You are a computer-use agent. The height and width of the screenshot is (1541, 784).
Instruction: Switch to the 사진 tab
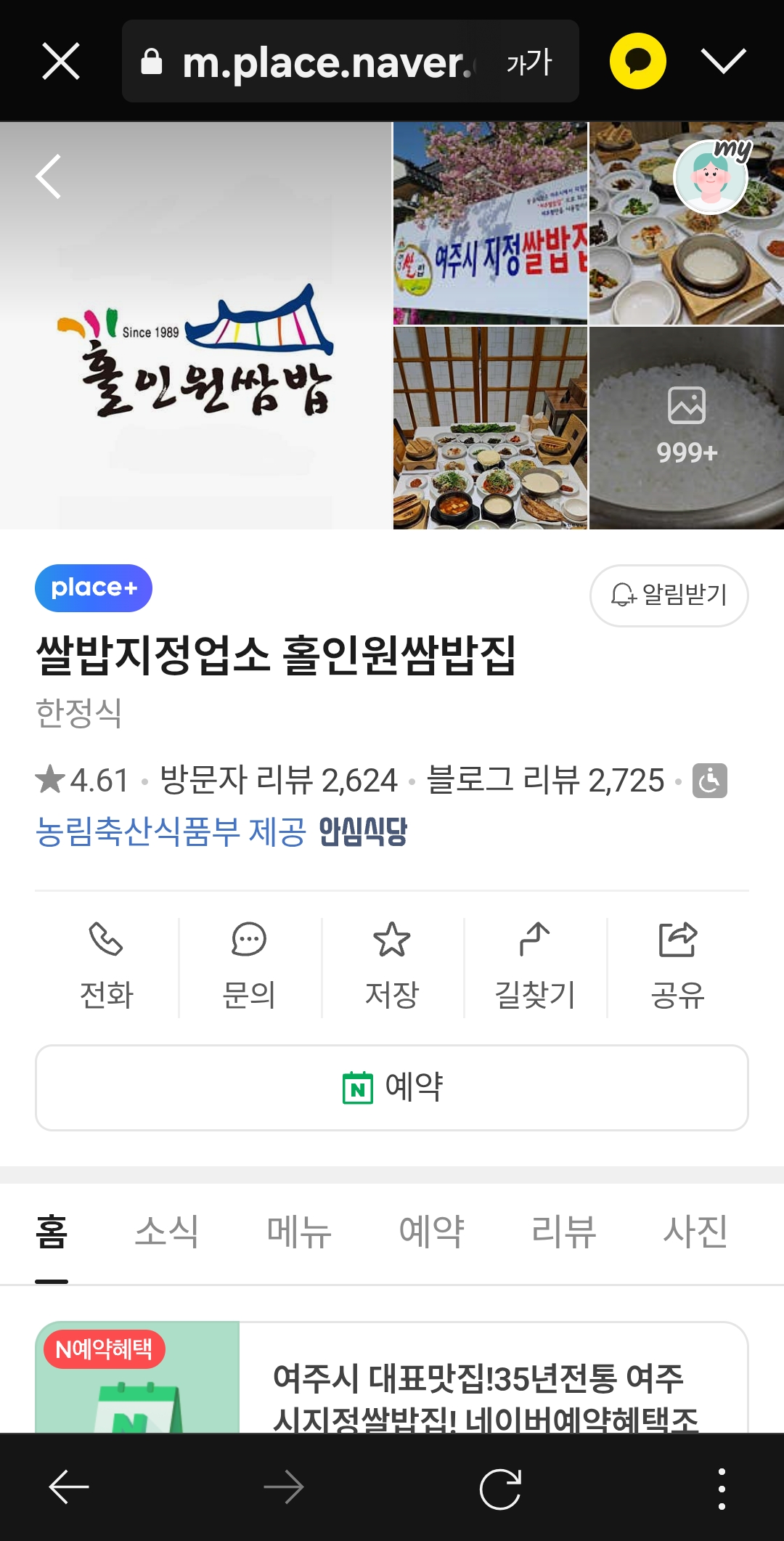695,1232
